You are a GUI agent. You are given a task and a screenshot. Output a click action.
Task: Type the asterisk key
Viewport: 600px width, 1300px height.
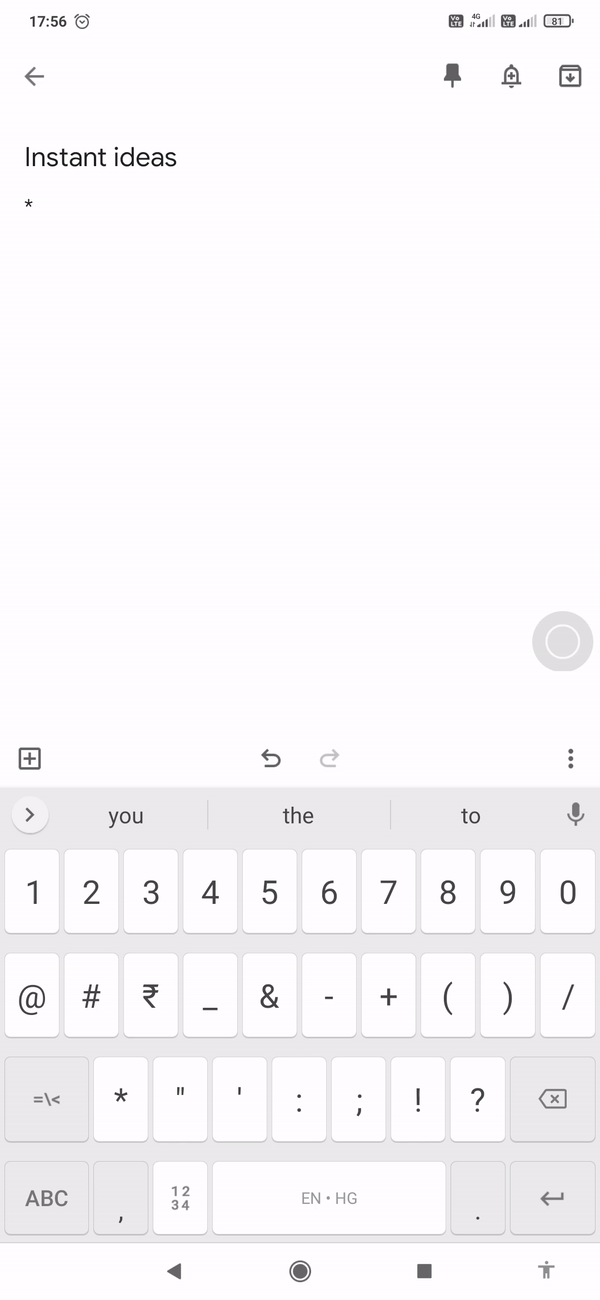(x=121, y=1097)
